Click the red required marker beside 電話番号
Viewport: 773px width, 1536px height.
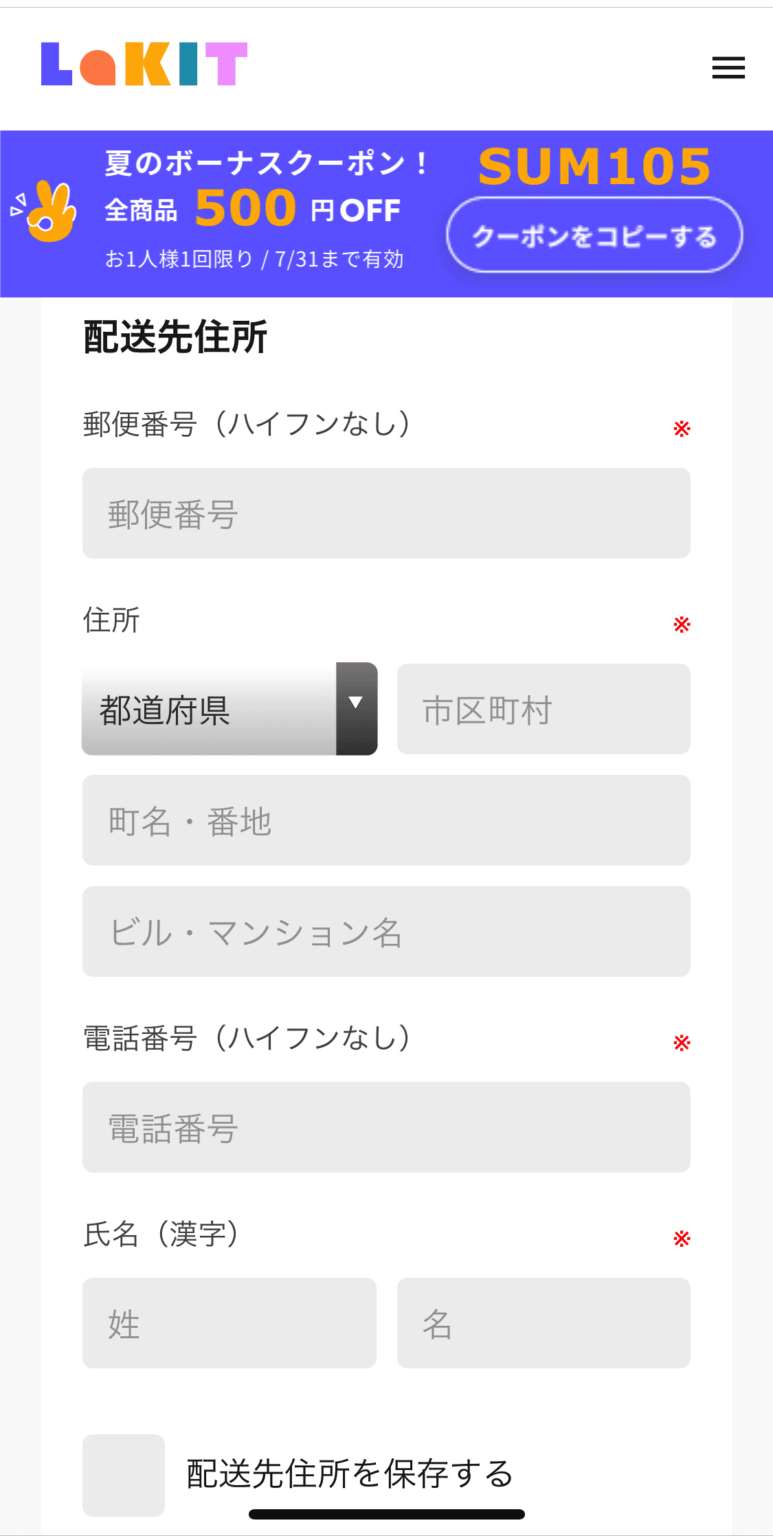tap(681, 1042)
